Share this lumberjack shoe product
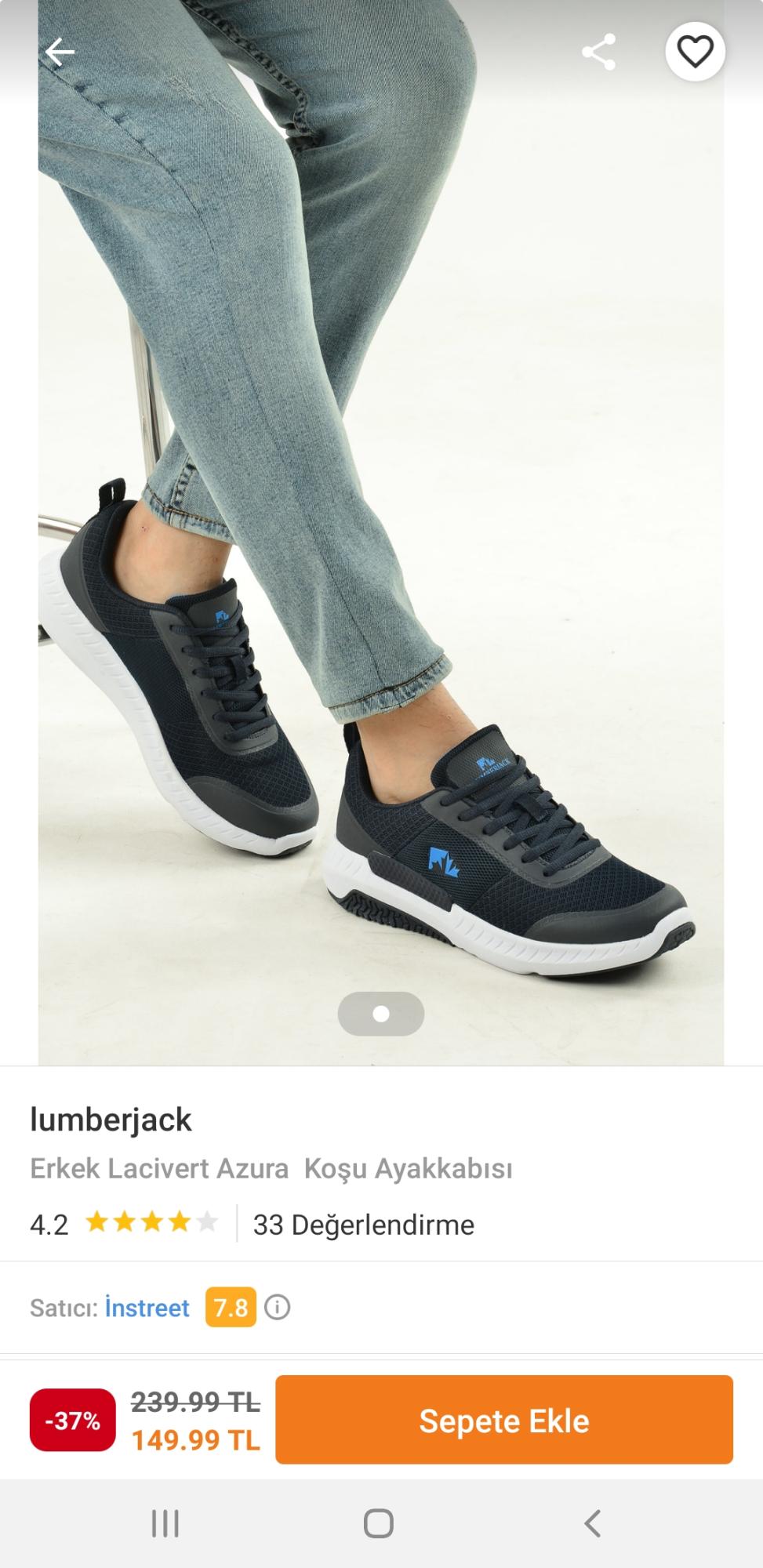This screenshot has height=1568, width=763. pyautogui.click(x=598, y=53)
